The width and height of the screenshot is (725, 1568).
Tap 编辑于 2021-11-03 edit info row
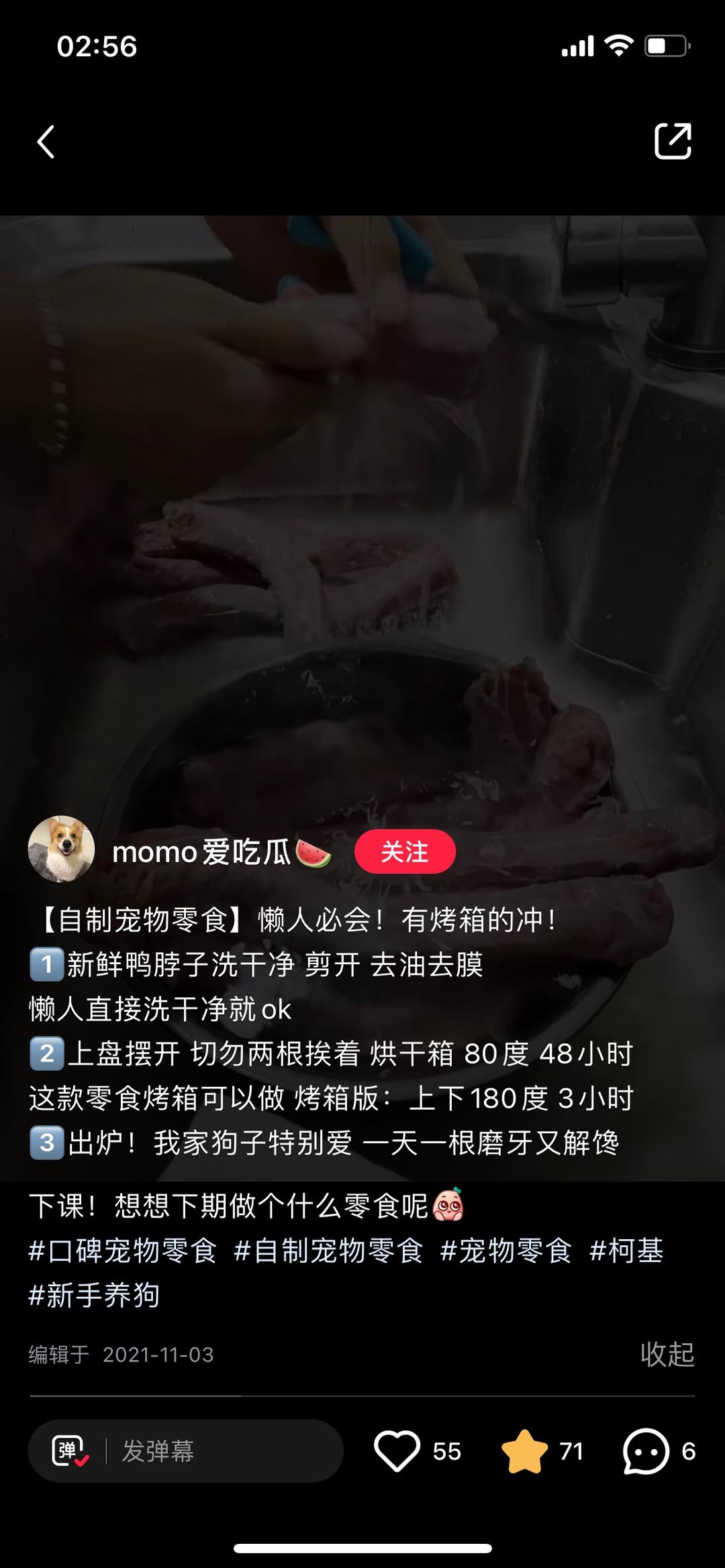121,1355
